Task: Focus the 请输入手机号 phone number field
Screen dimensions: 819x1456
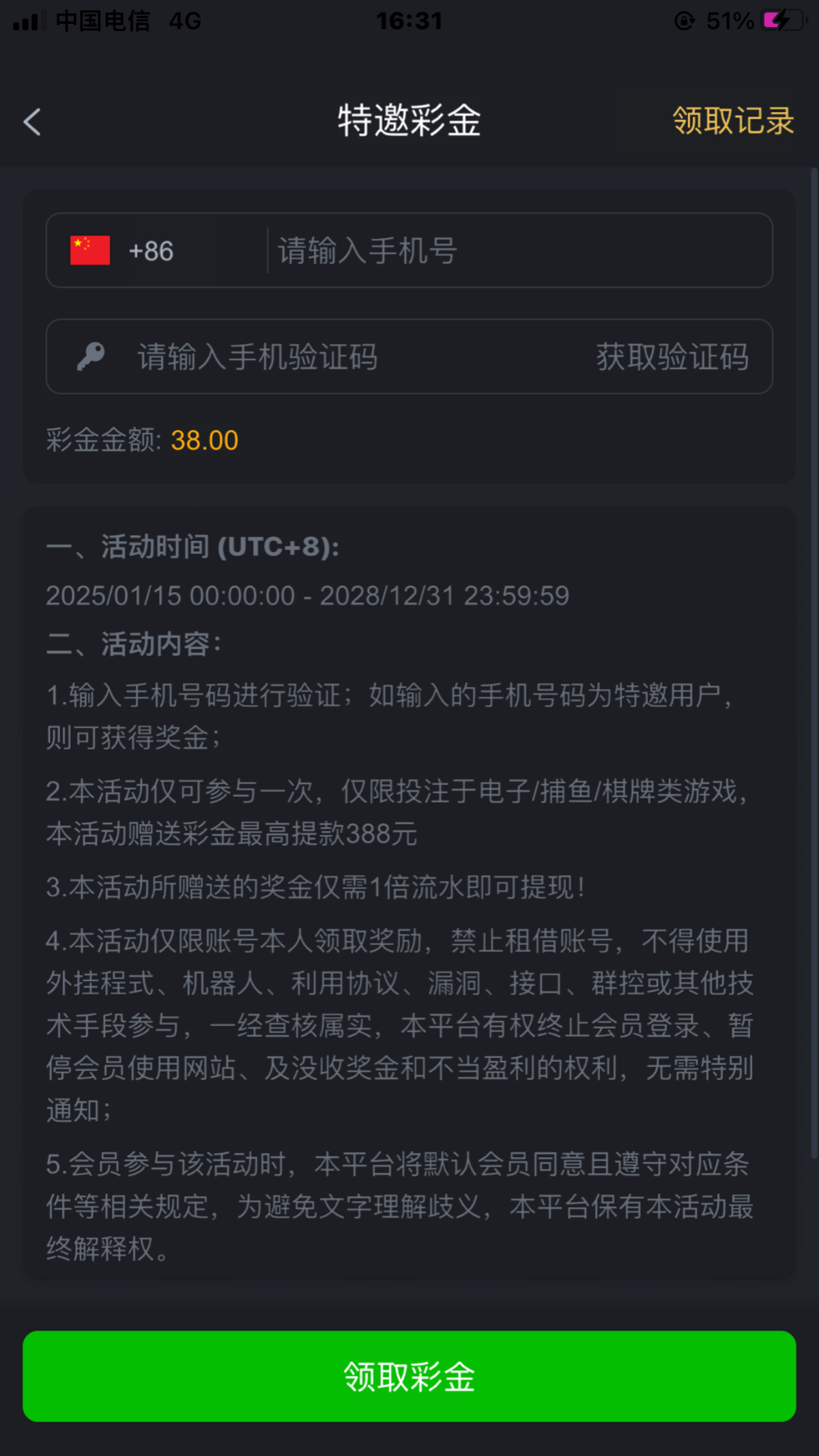Action: click(x=519, y=251)
